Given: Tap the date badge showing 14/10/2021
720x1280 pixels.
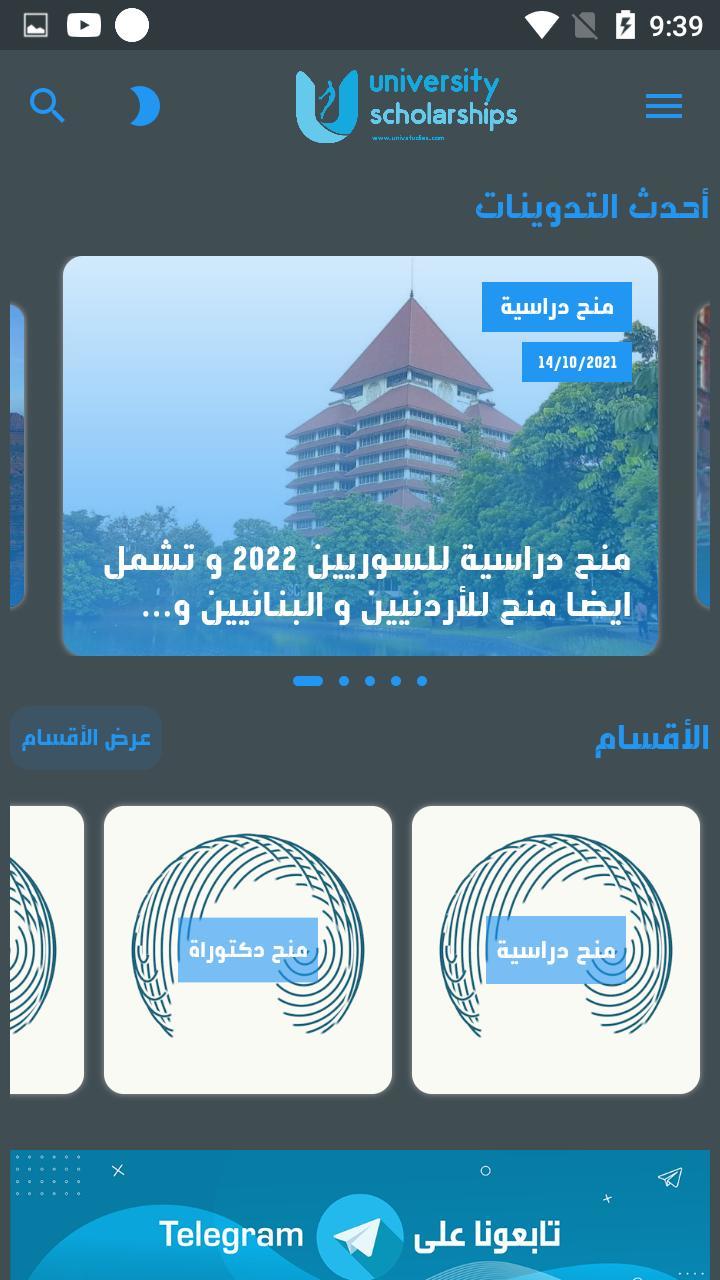Looking at the screenshot, I should pyautogui.click(x=577, y=362).
